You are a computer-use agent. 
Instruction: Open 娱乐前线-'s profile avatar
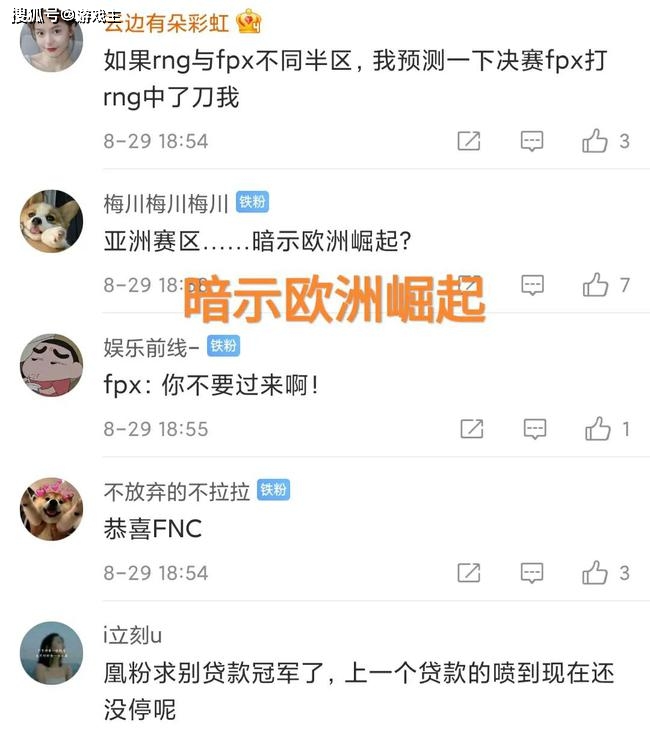(51, 365)
